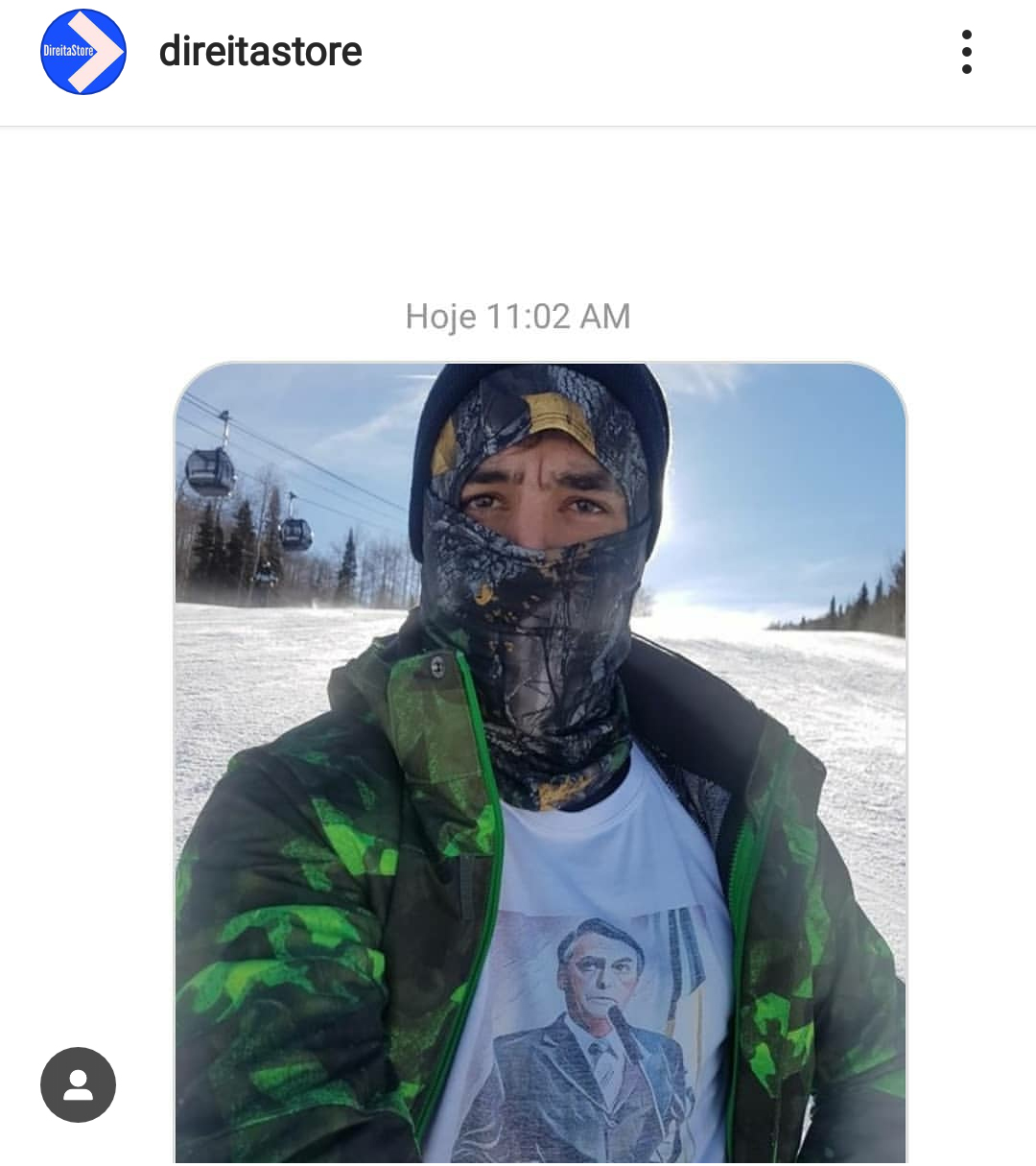
Task: Tap the sender's gray avatar icon
Action: click(x=78, y=1084)
